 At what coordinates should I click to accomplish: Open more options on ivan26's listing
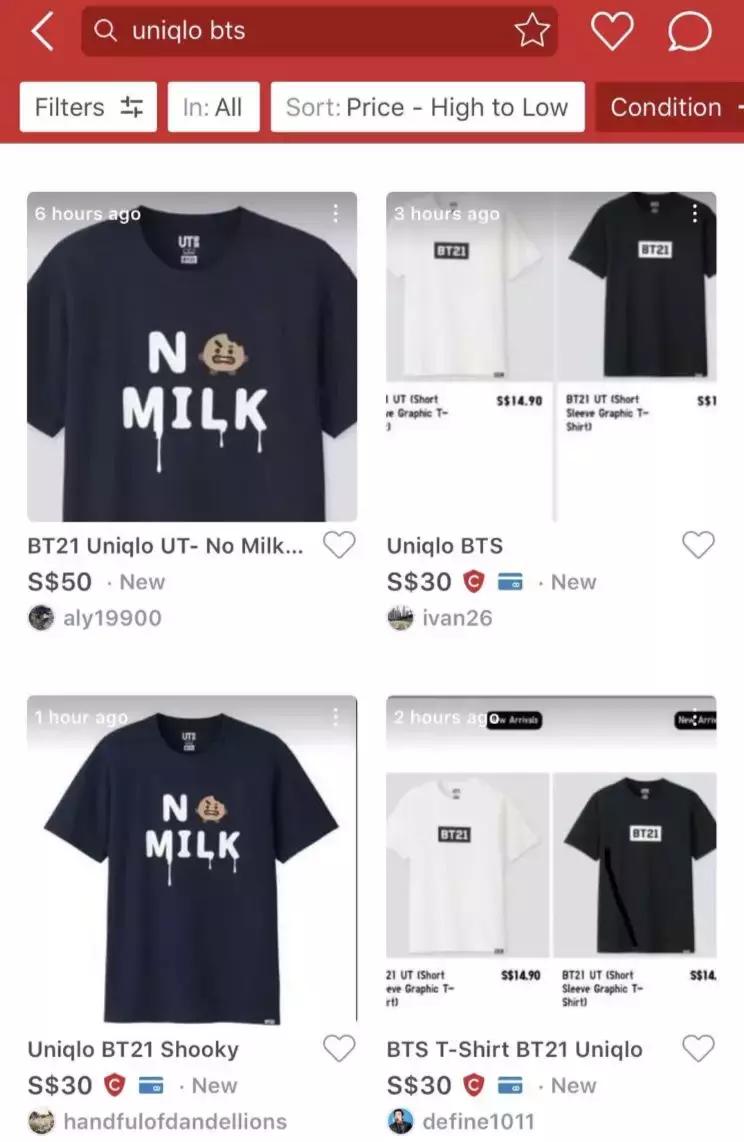pos(695,213)
